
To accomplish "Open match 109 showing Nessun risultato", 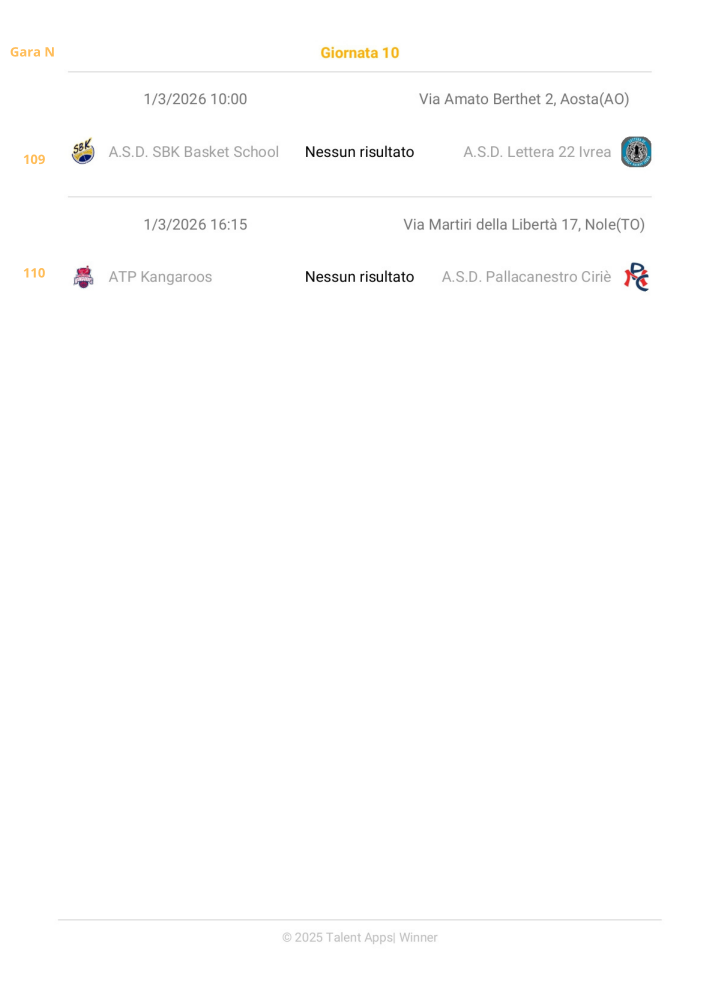I will coord(359,152).
